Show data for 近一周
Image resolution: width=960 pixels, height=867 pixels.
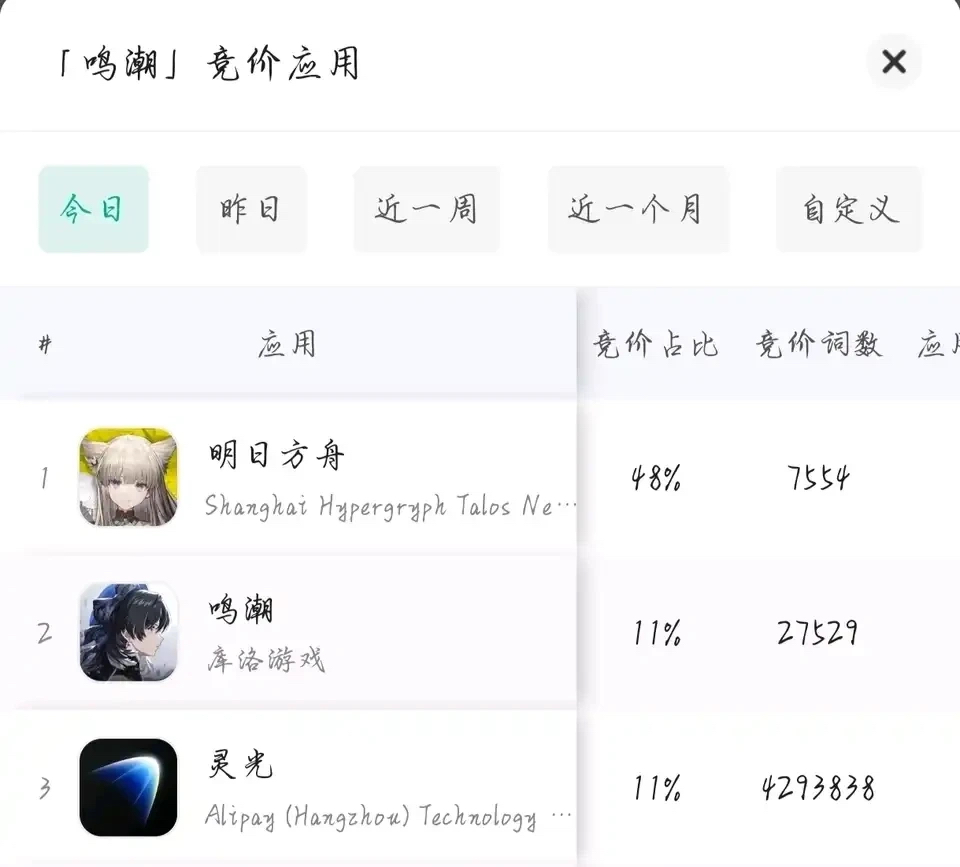(427, 209)
